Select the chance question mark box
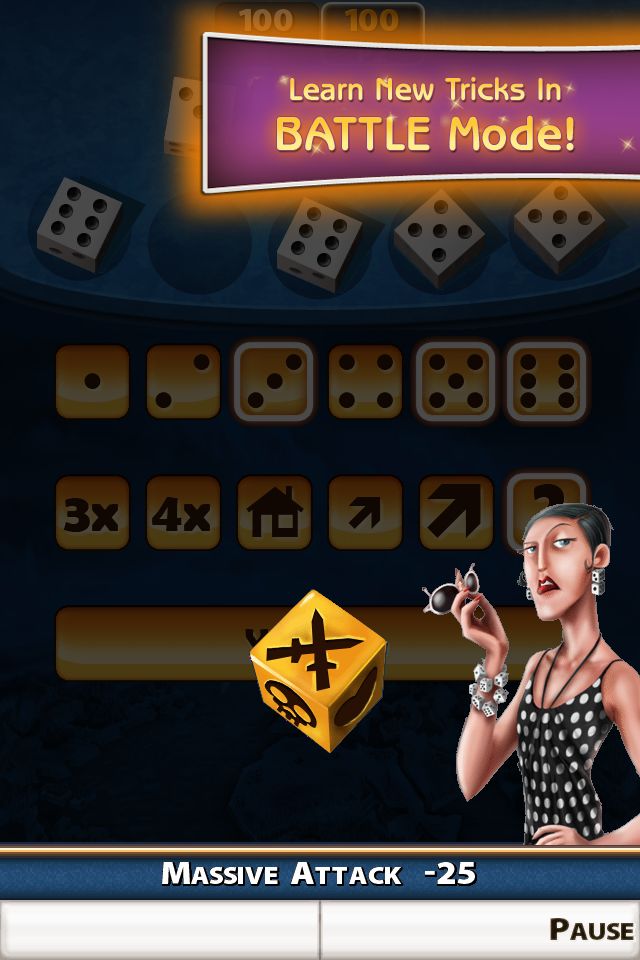The width and height of the screenshot is (640, 960). [546, 495]
